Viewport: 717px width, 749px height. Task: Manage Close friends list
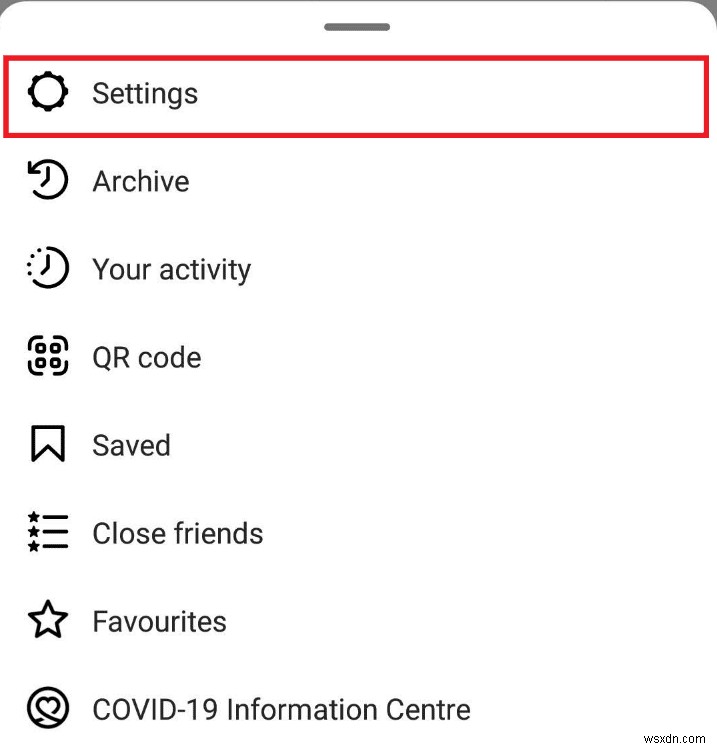point(177,534)
